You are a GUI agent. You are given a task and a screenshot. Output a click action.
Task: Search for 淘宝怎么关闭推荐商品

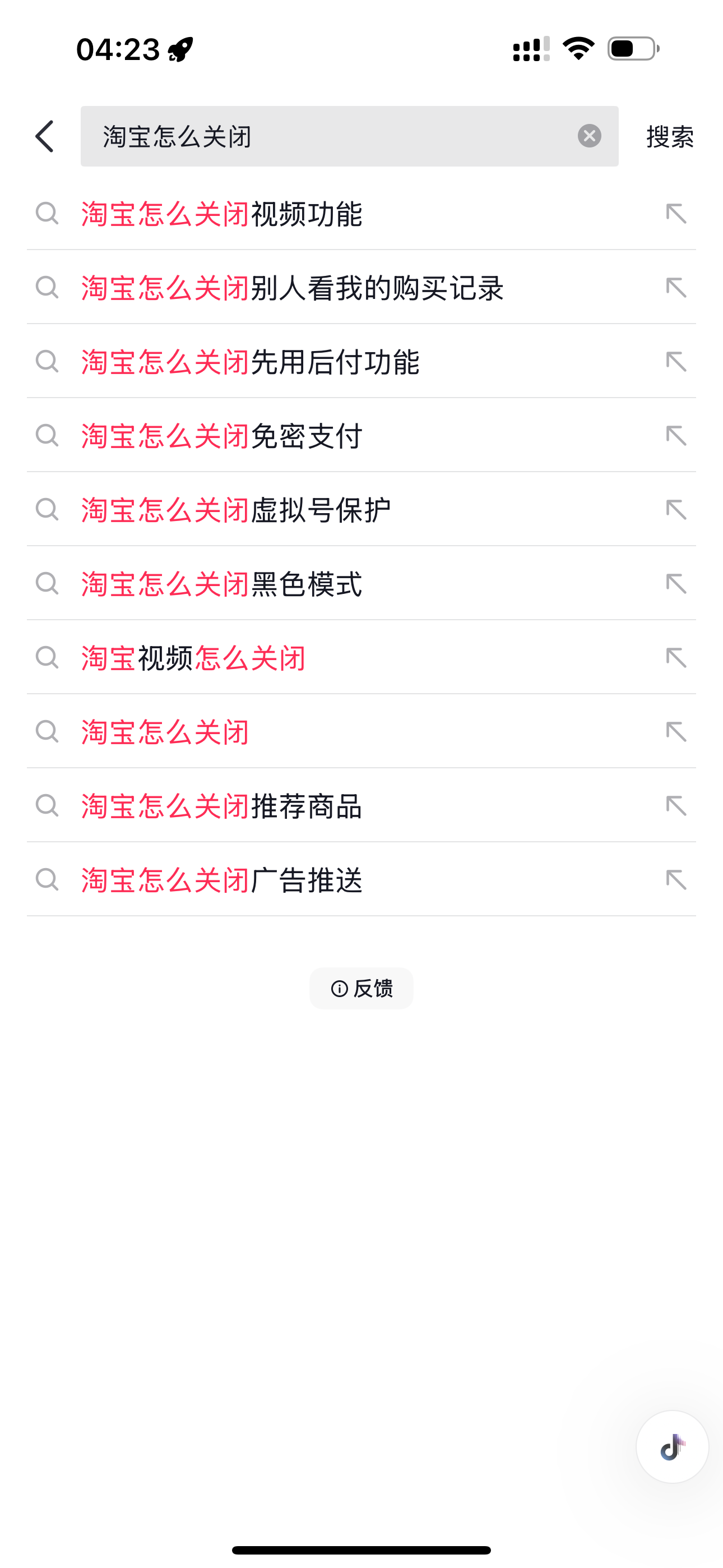point(361,806)
